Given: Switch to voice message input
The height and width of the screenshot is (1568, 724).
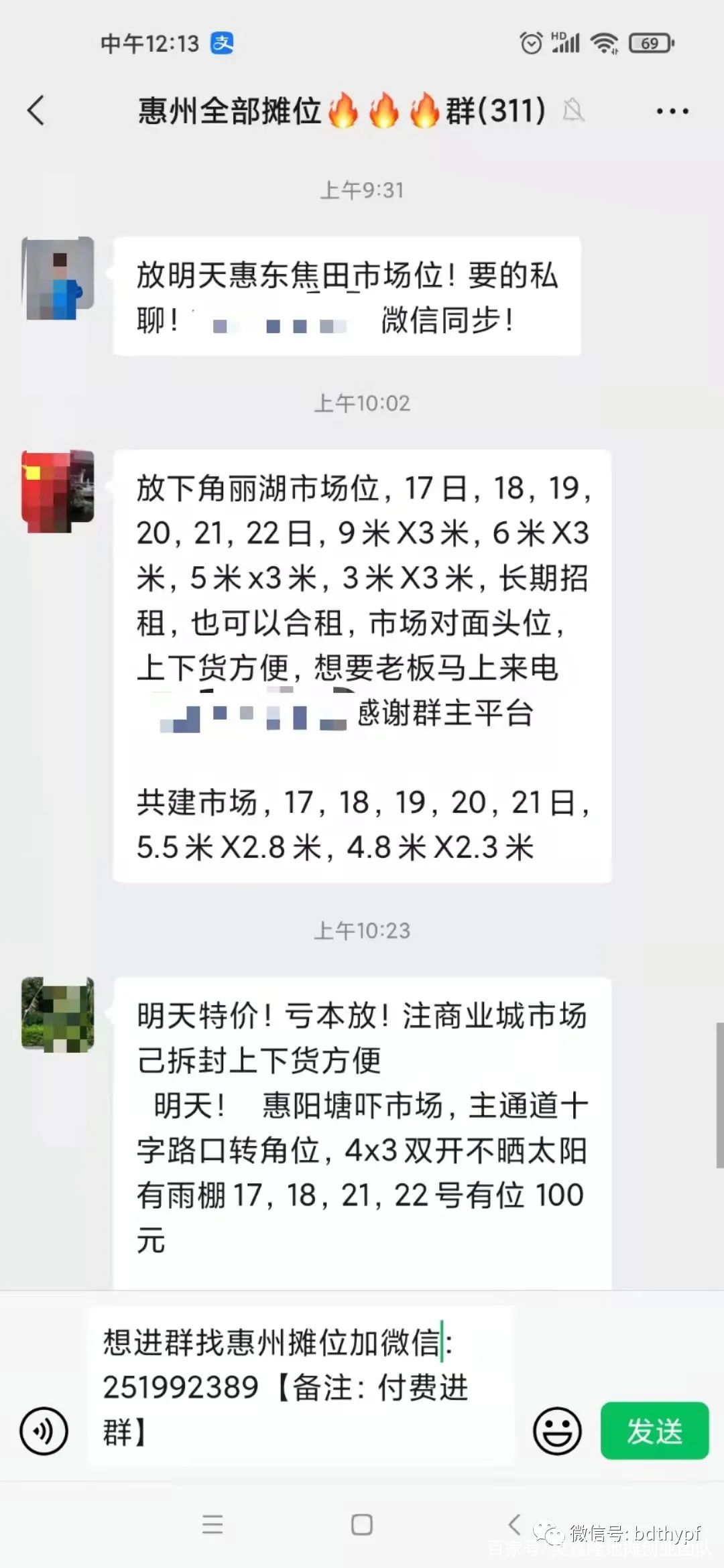Looking at the screenshot, I should click(44, 1431).
